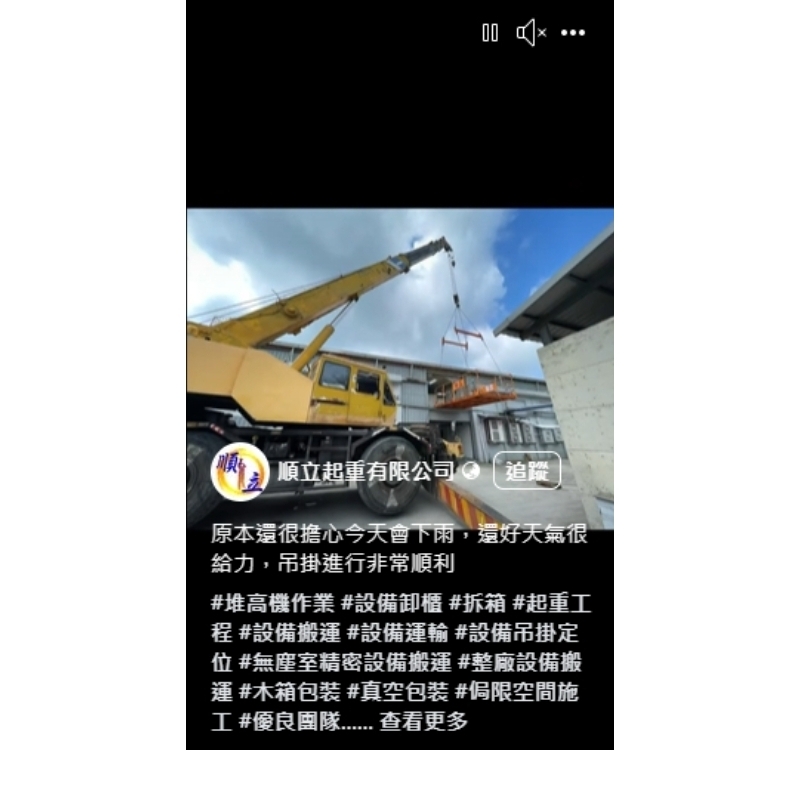
Task: Open the #設備卸櫃 hashtag
Action: (x=391, y=603)
